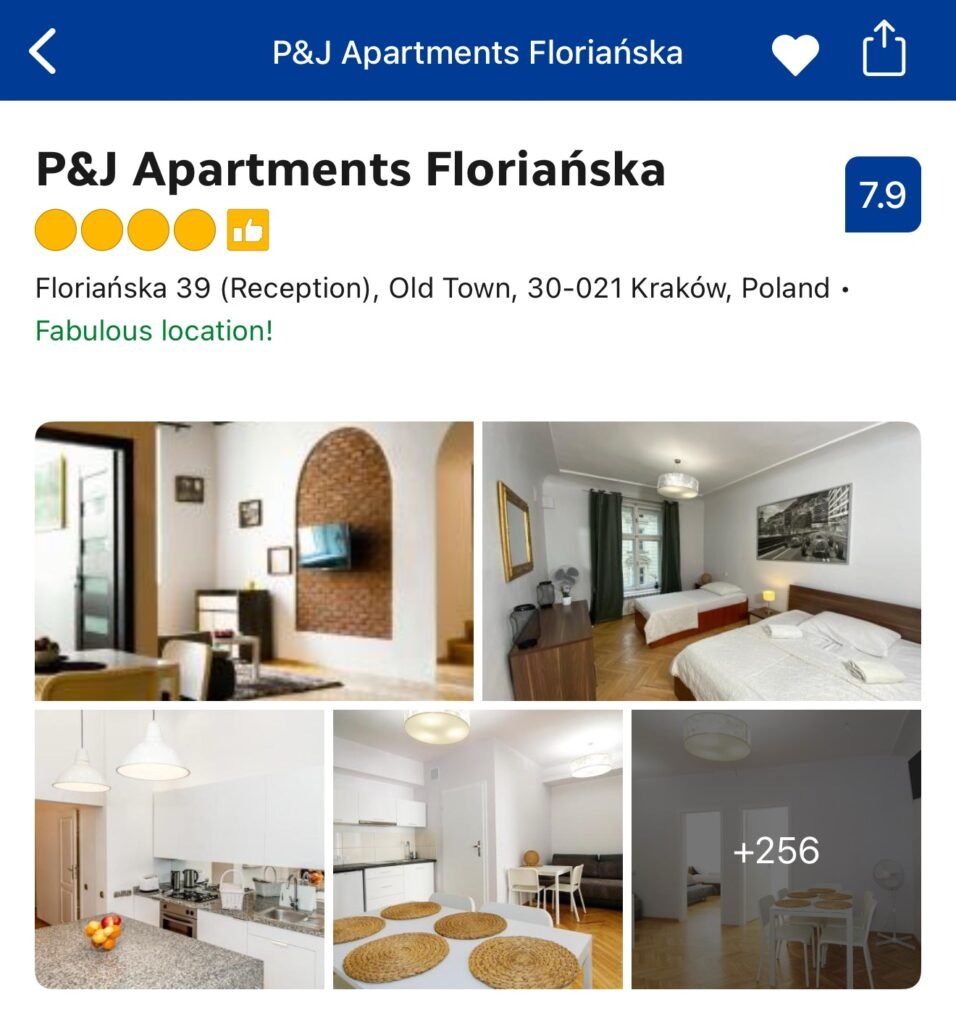
Task: Open the living room photo with brick arch
Action: coord(254,560)
